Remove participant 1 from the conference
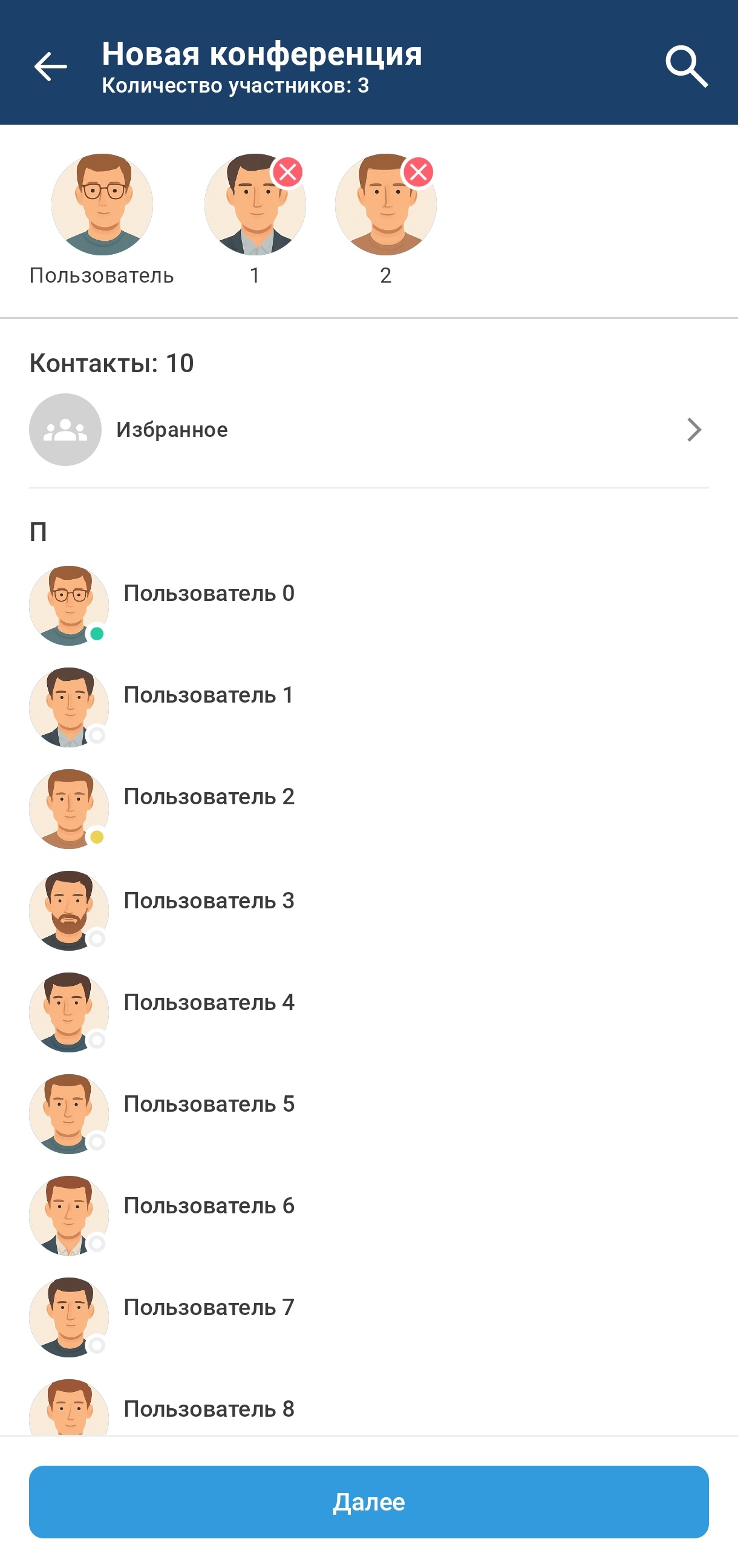Viewport: 738px width, 1568px height. click(x=288, y=172)
